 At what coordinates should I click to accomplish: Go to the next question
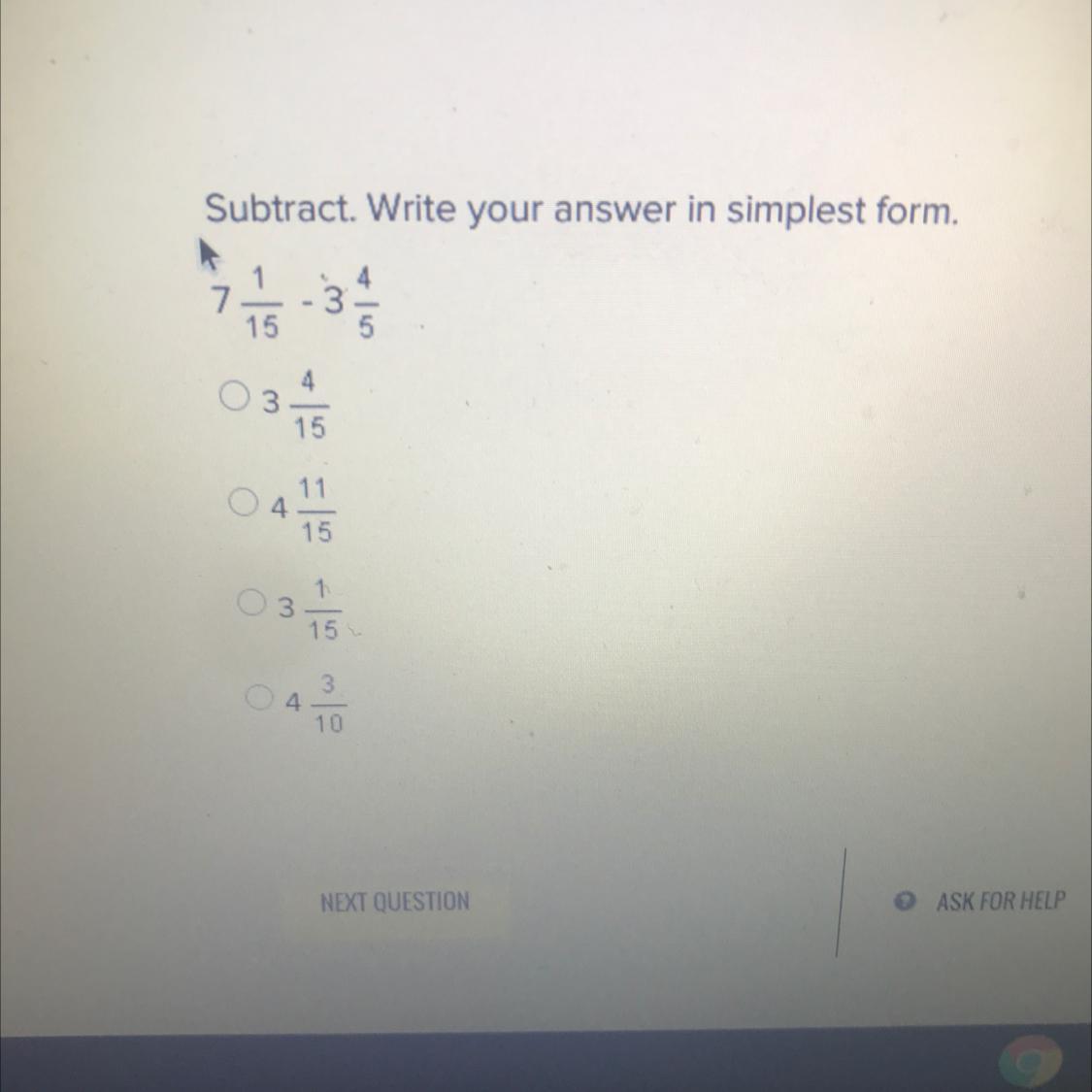pos(395,901)
